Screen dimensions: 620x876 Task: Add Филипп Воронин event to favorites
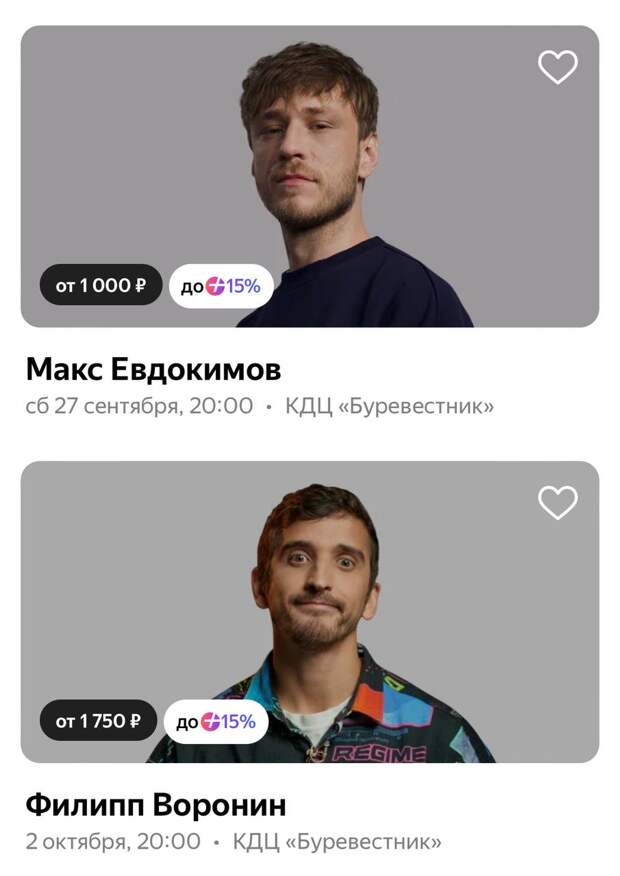tap(557, 503)
